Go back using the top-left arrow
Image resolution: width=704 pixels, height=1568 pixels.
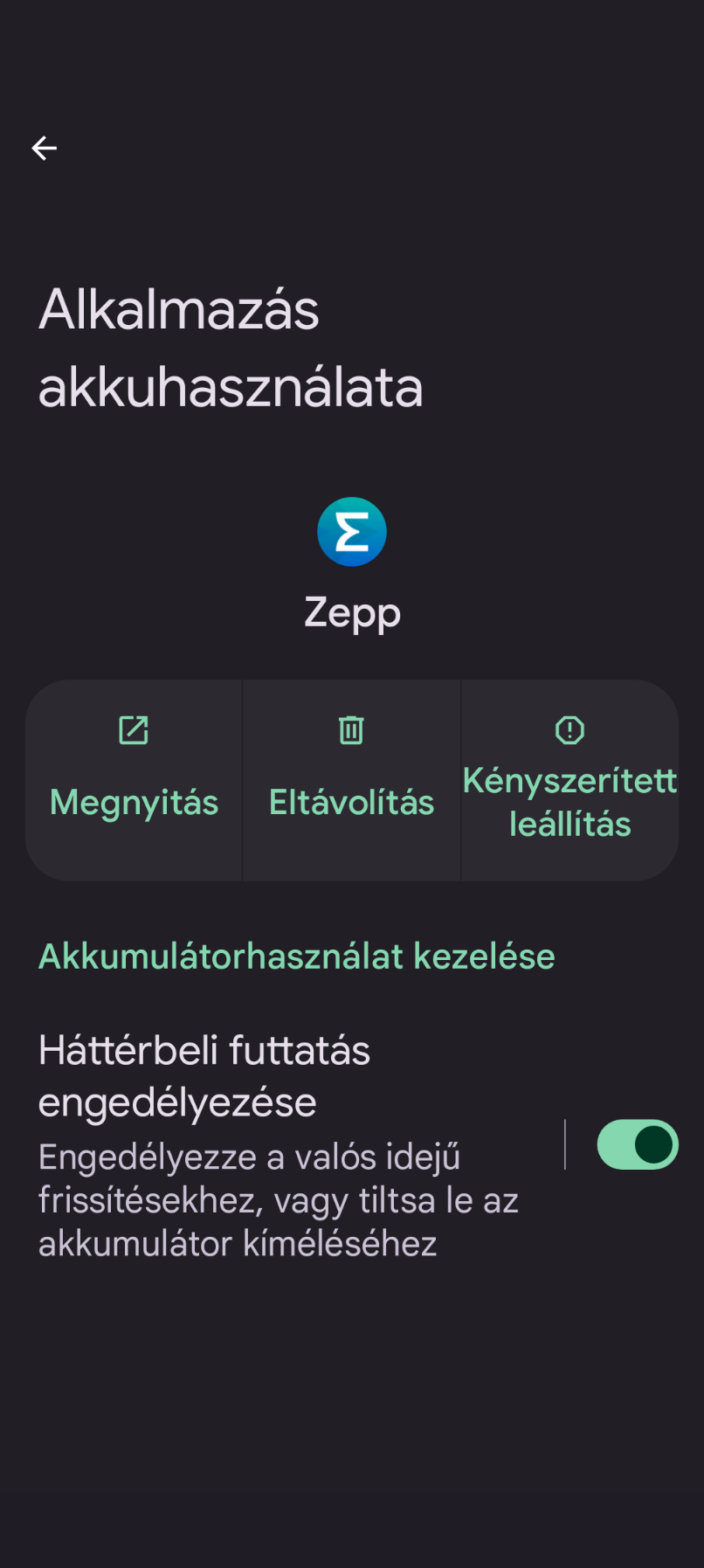coord(45,149)
